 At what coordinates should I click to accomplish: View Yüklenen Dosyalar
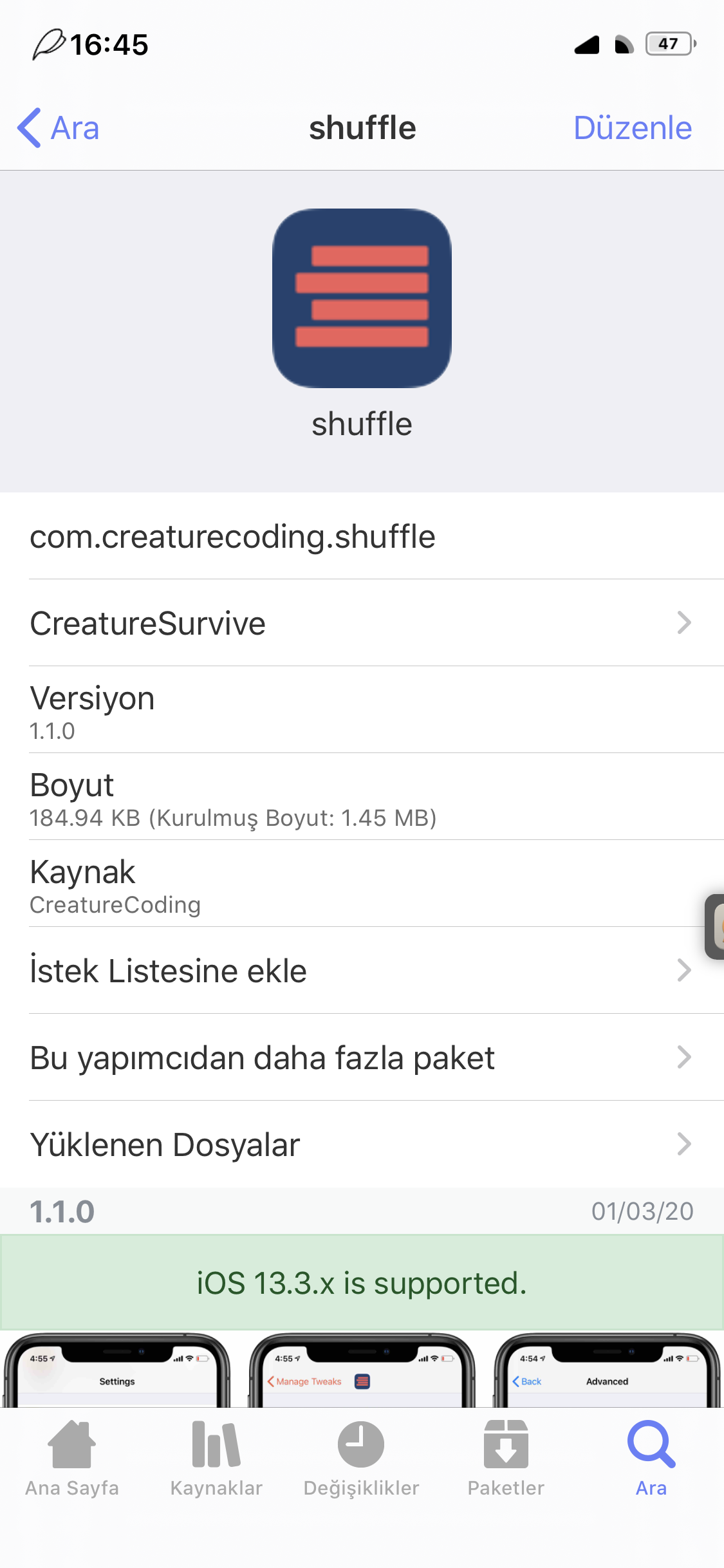[x=360, y=1144]
